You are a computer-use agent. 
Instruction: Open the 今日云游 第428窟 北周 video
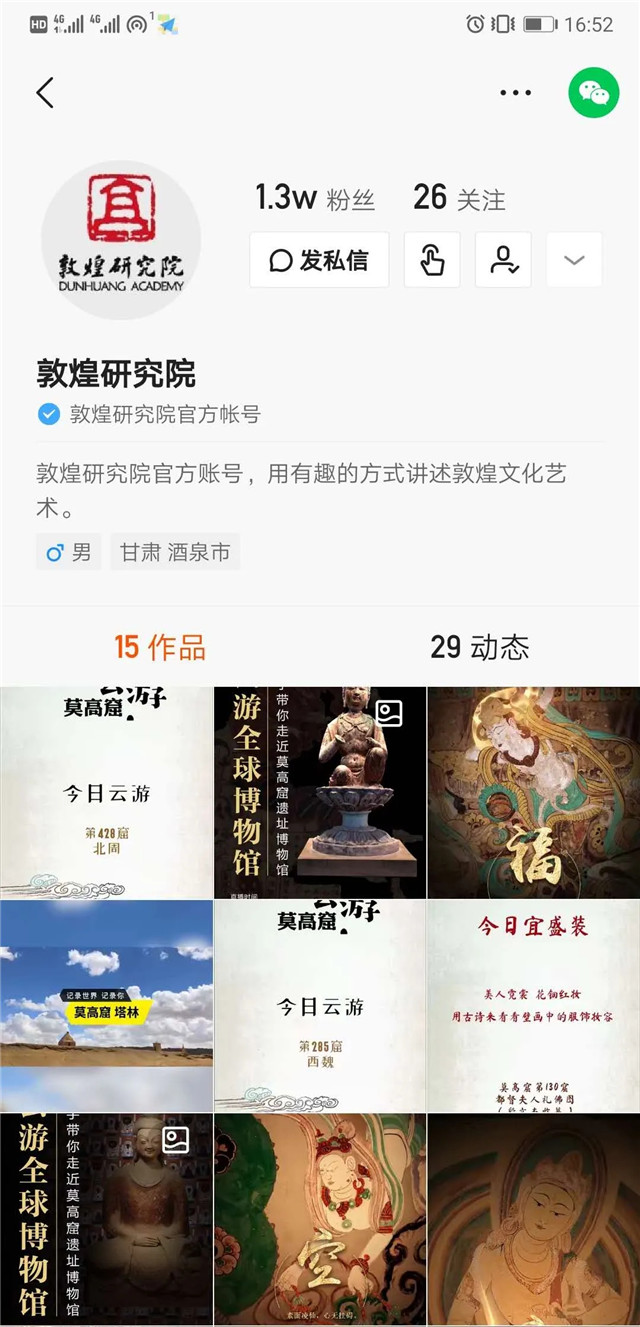[x=106, y=792]
